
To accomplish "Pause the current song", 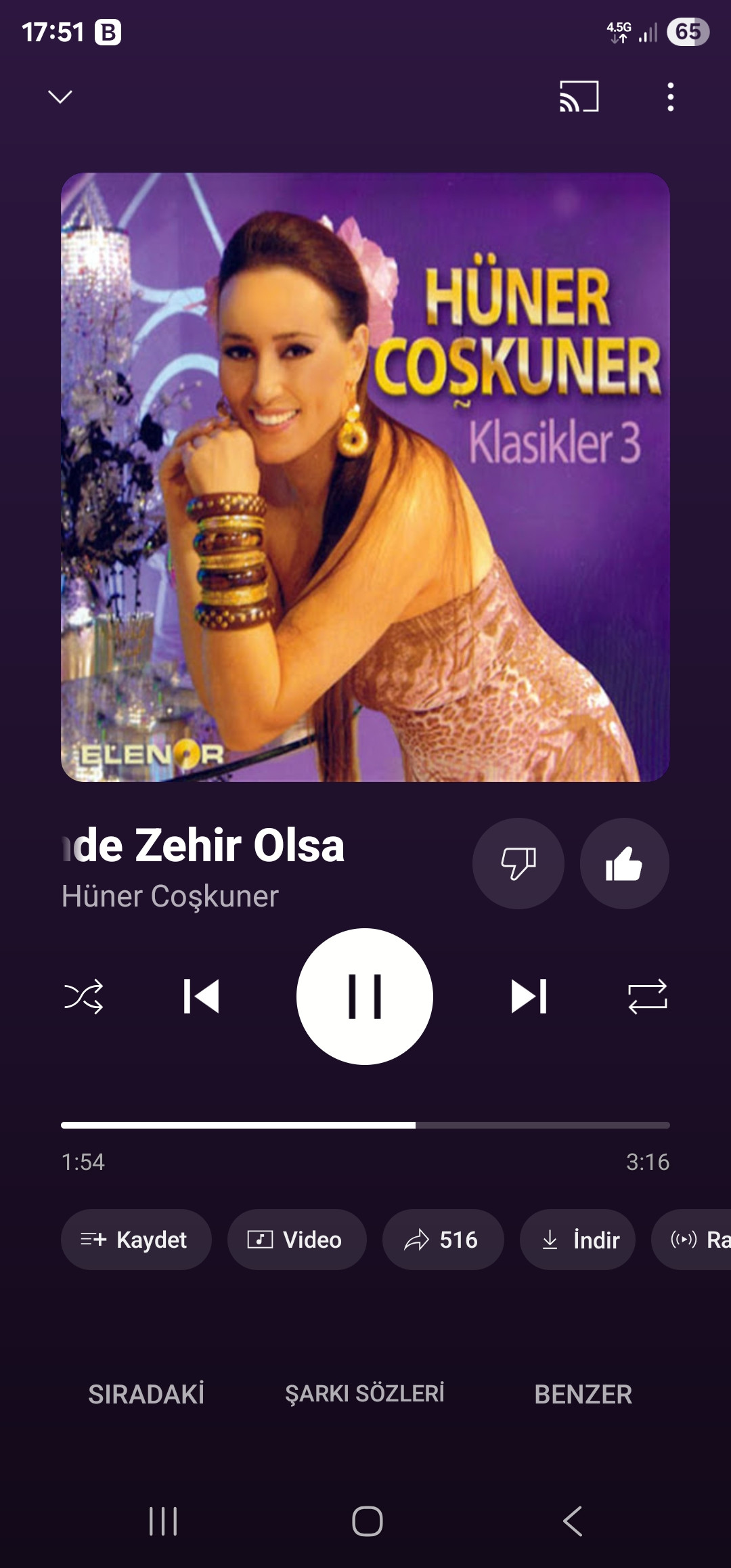I will point(365,997).
